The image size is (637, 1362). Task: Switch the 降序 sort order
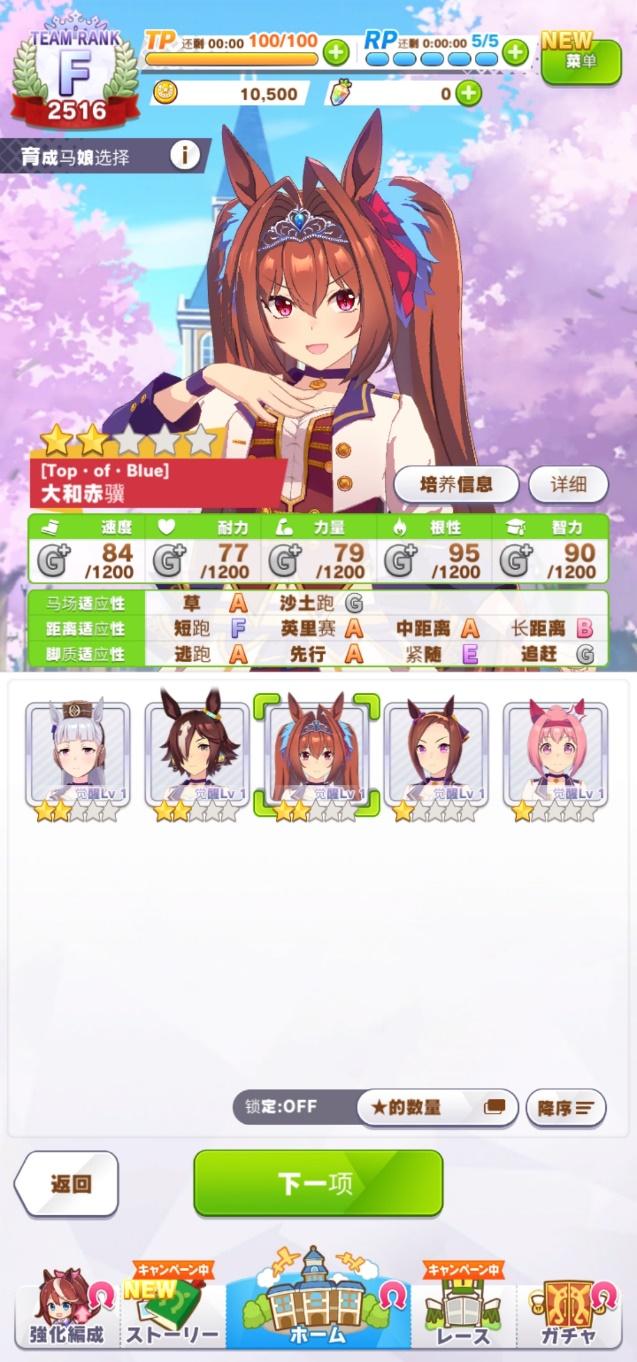click(565, 1107)
